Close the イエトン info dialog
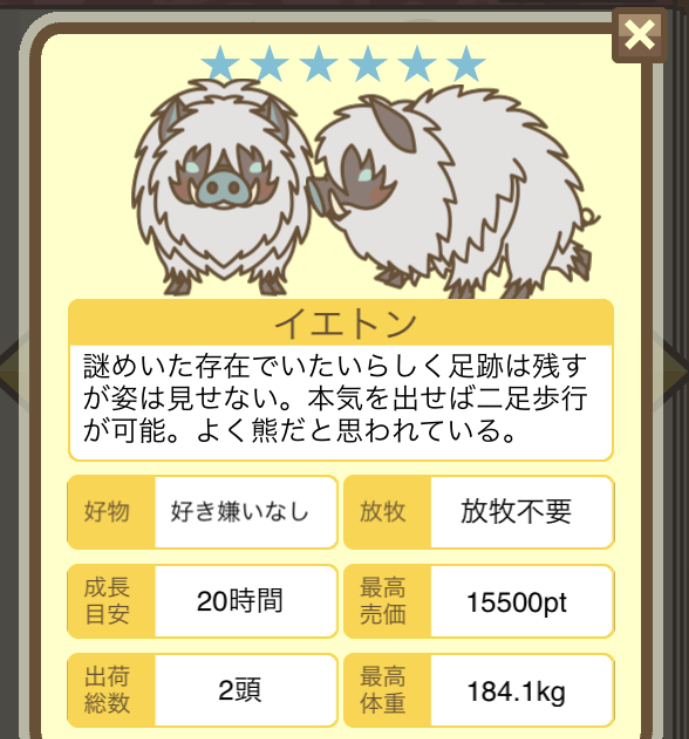This screenshot has height=739, width=689. click(x=639, y=37)
